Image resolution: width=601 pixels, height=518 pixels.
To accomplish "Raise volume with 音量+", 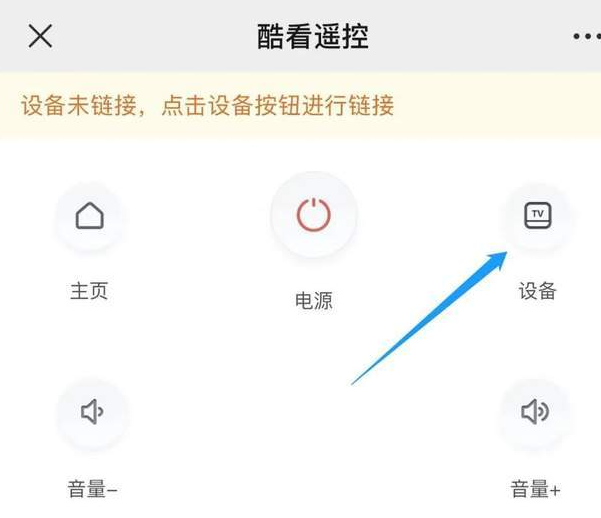I will pyautogui.click(x=535, y=412).
